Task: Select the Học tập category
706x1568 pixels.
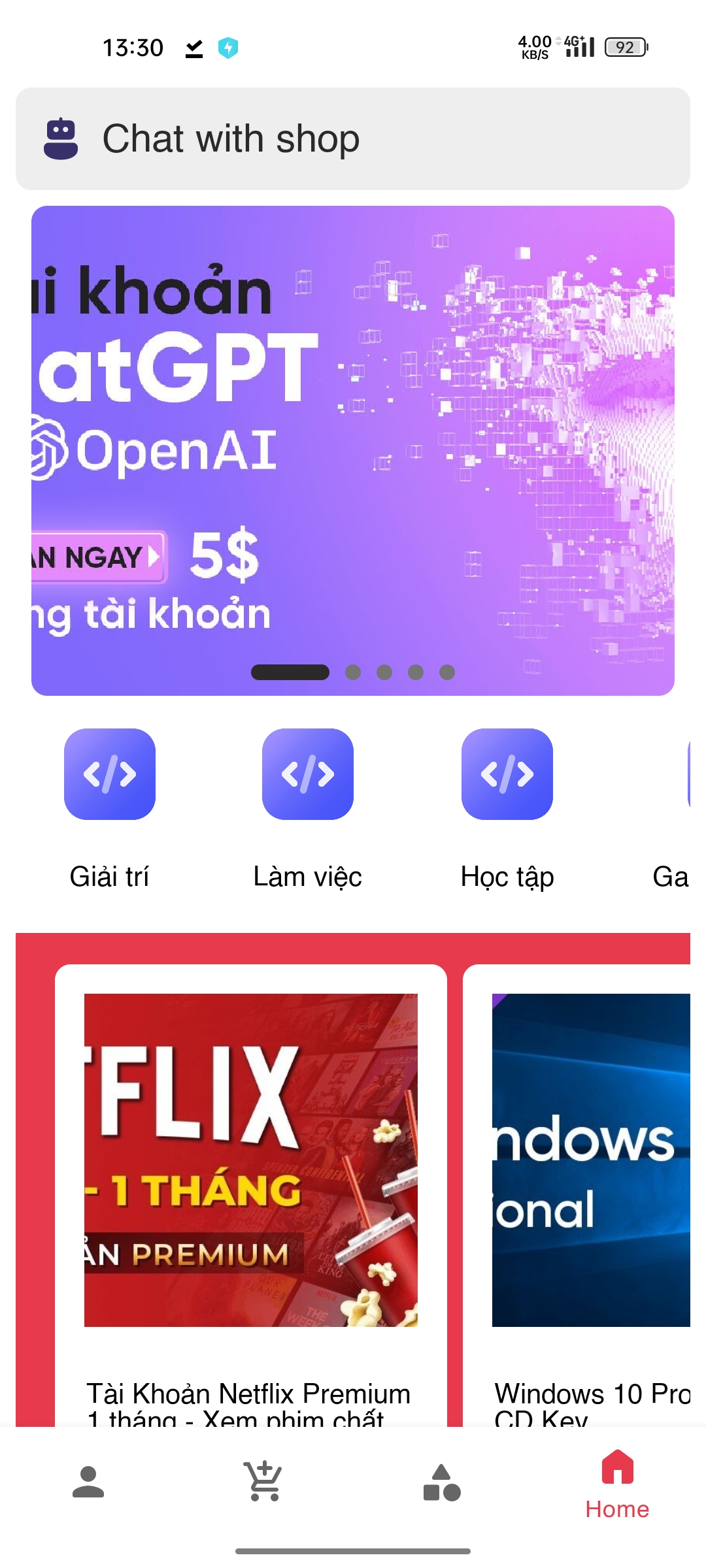Action: tap(507, 810)
